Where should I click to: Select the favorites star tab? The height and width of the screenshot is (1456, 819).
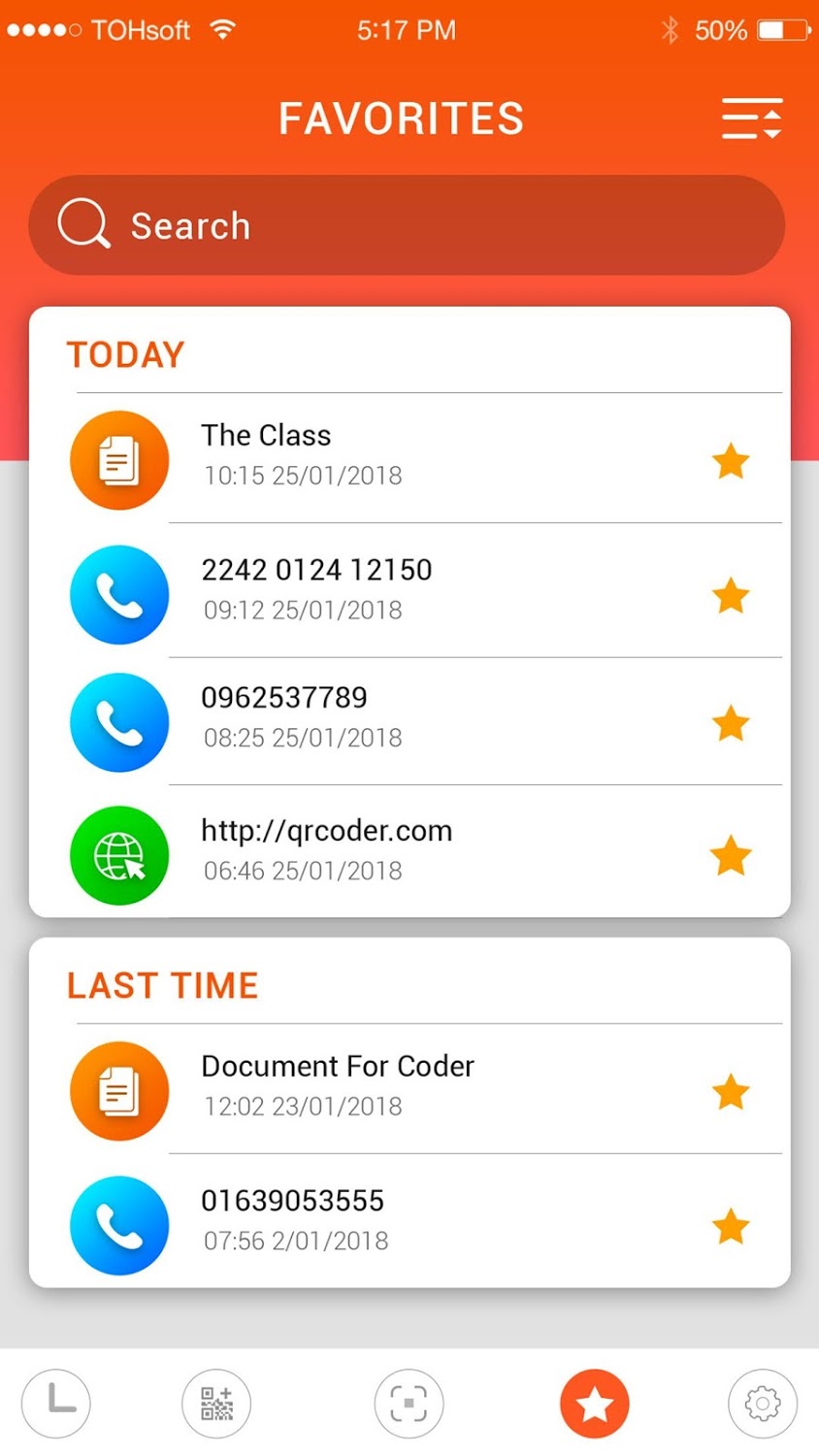click(594, 1404)
